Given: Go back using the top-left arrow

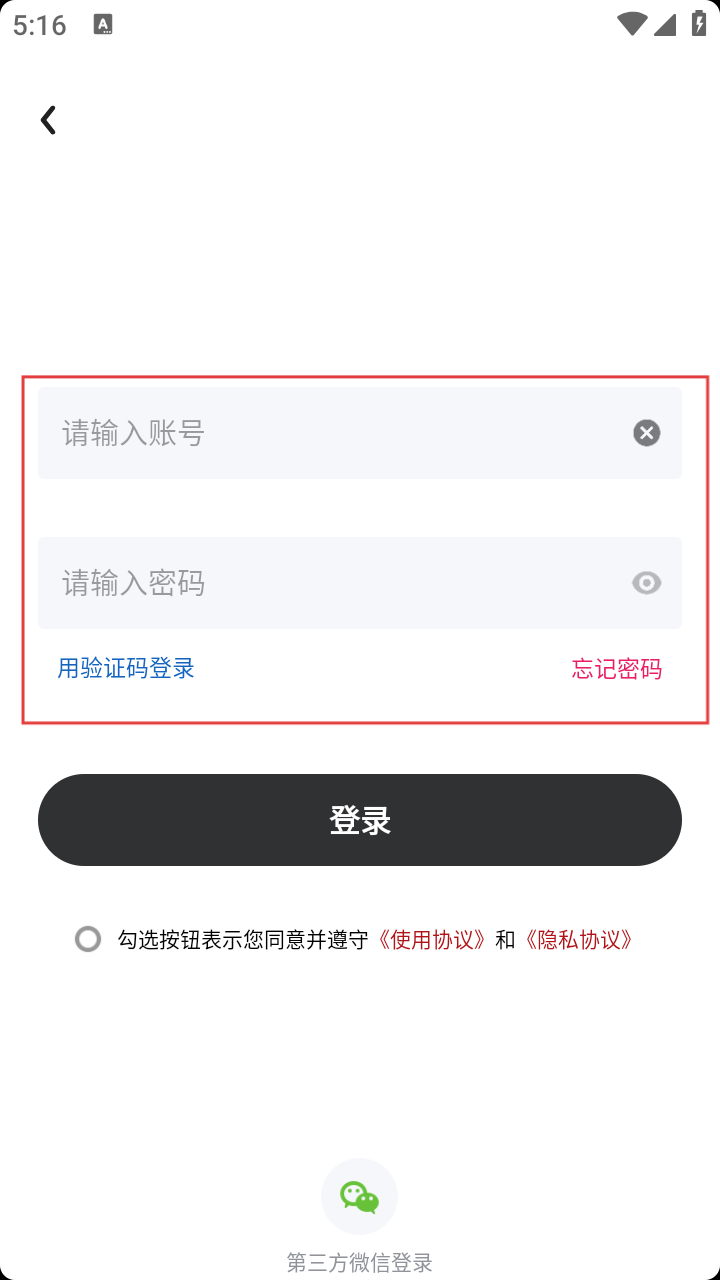Looking at the screenshot, I should coord(48,120).
